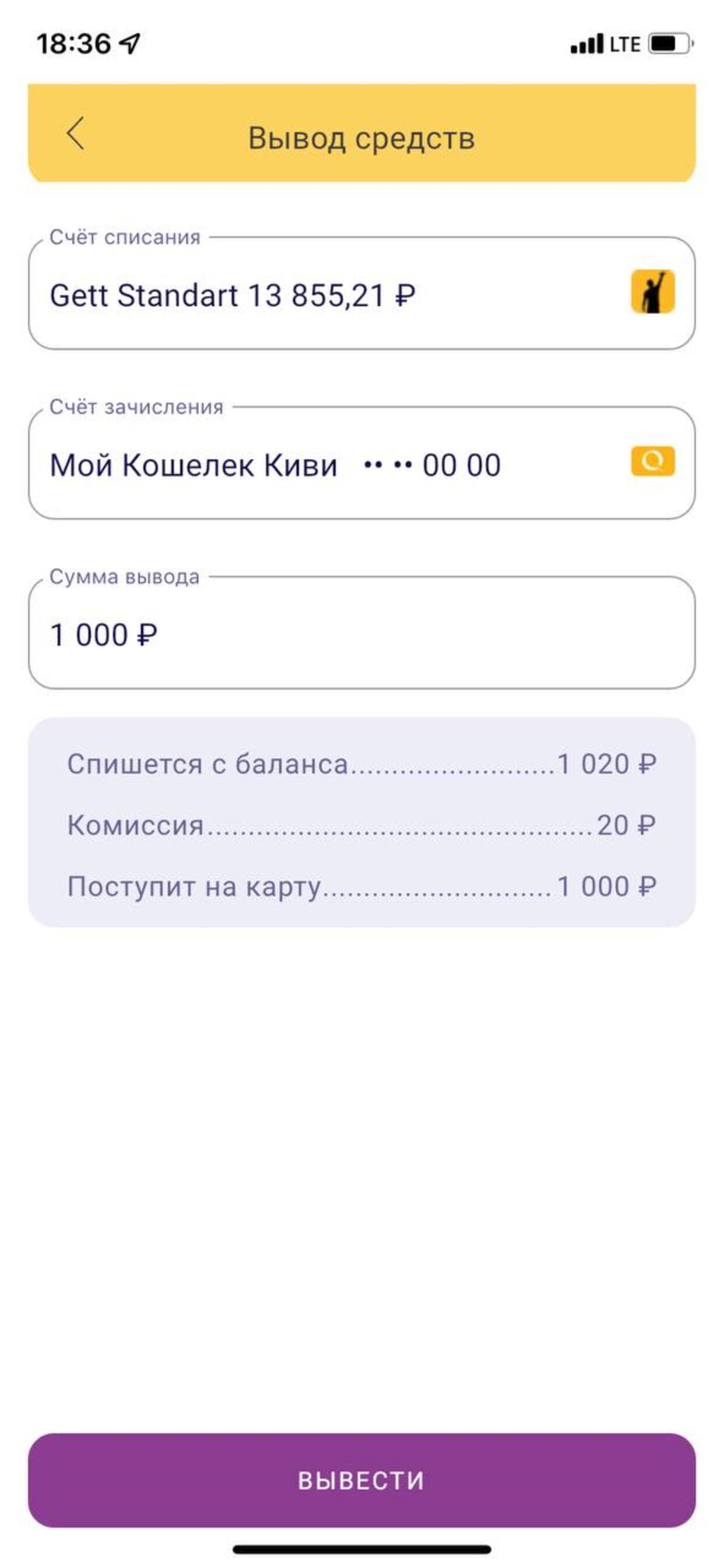The height and width of the screenshot is (1568, 724).
Task: Choose the Счёт зачисления Мой Кошелек Киви
Action: tap(361, 464)
